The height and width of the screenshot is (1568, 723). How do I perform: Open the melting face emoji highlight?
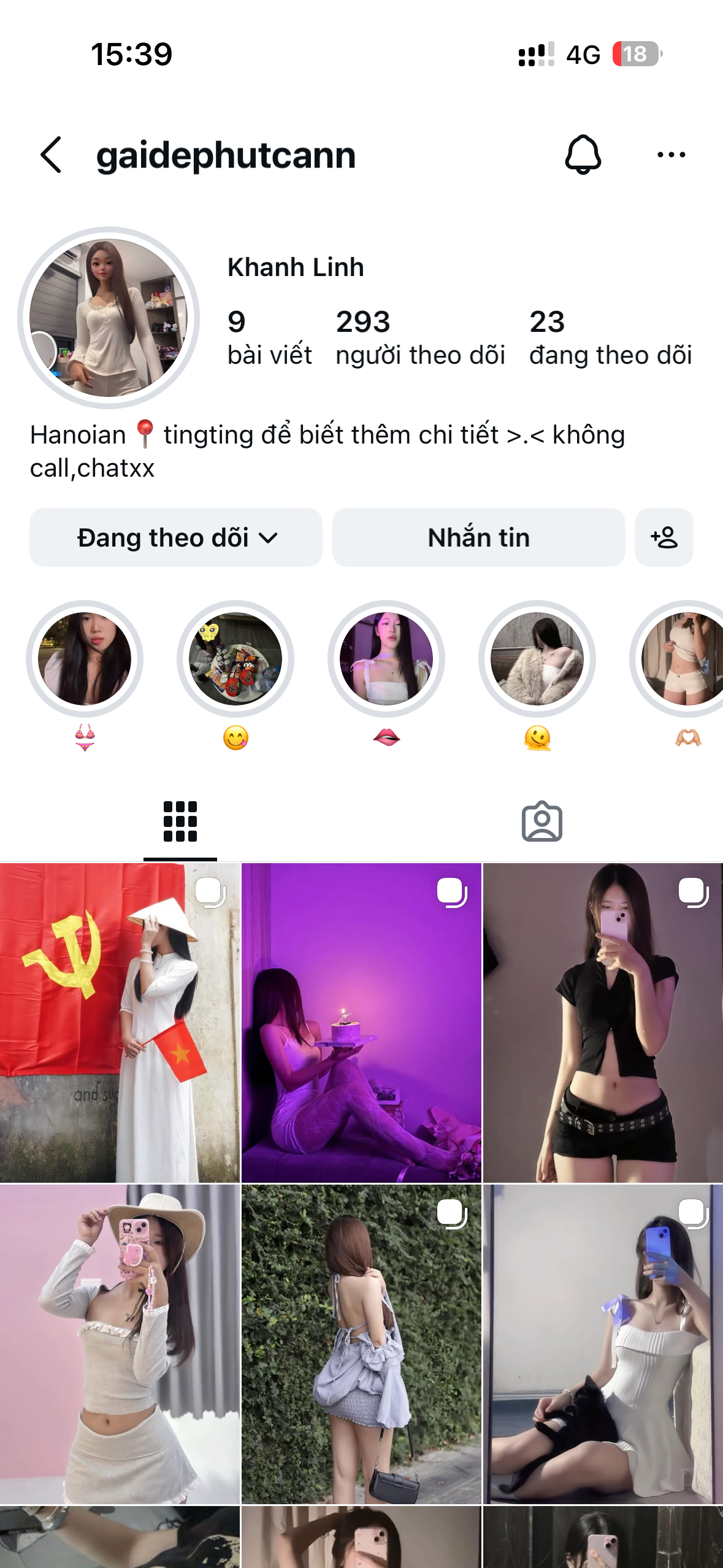pyautogui.click(x=537, y=659)
